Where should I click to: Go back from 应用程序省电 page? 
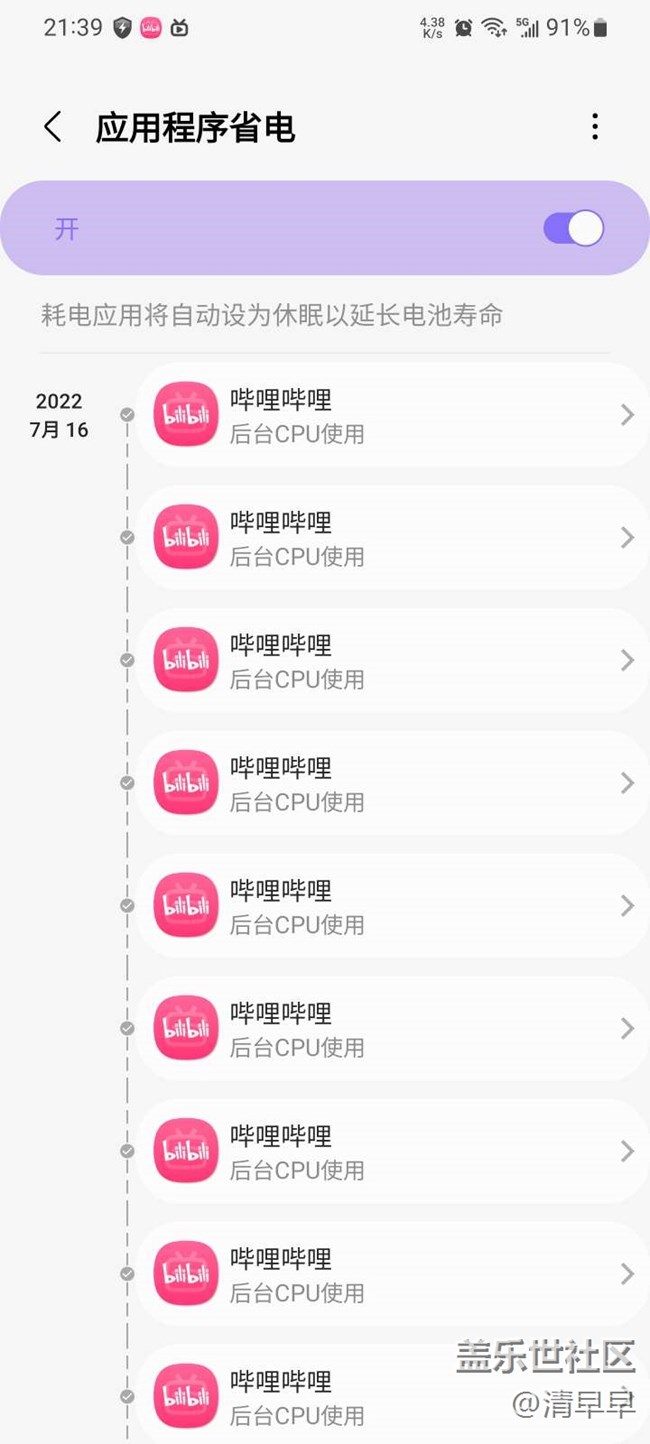tap(53, 127)
